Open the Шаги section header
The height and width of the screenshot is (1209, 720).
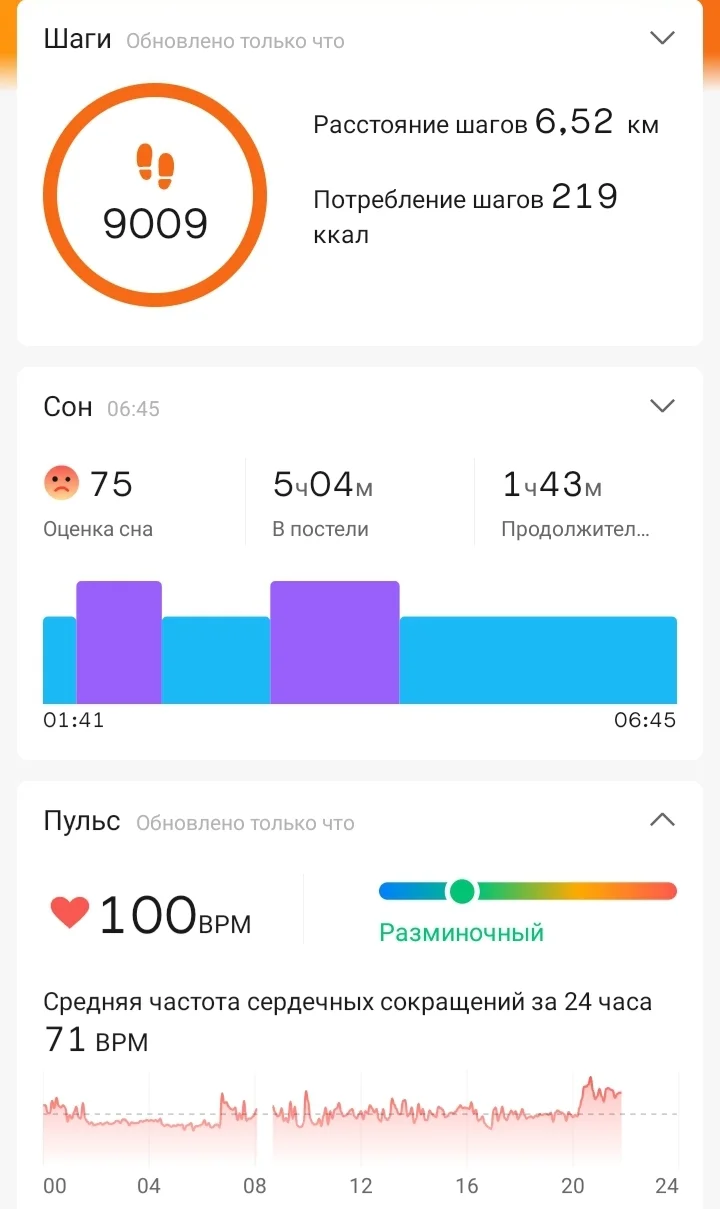tap(77, 39)
